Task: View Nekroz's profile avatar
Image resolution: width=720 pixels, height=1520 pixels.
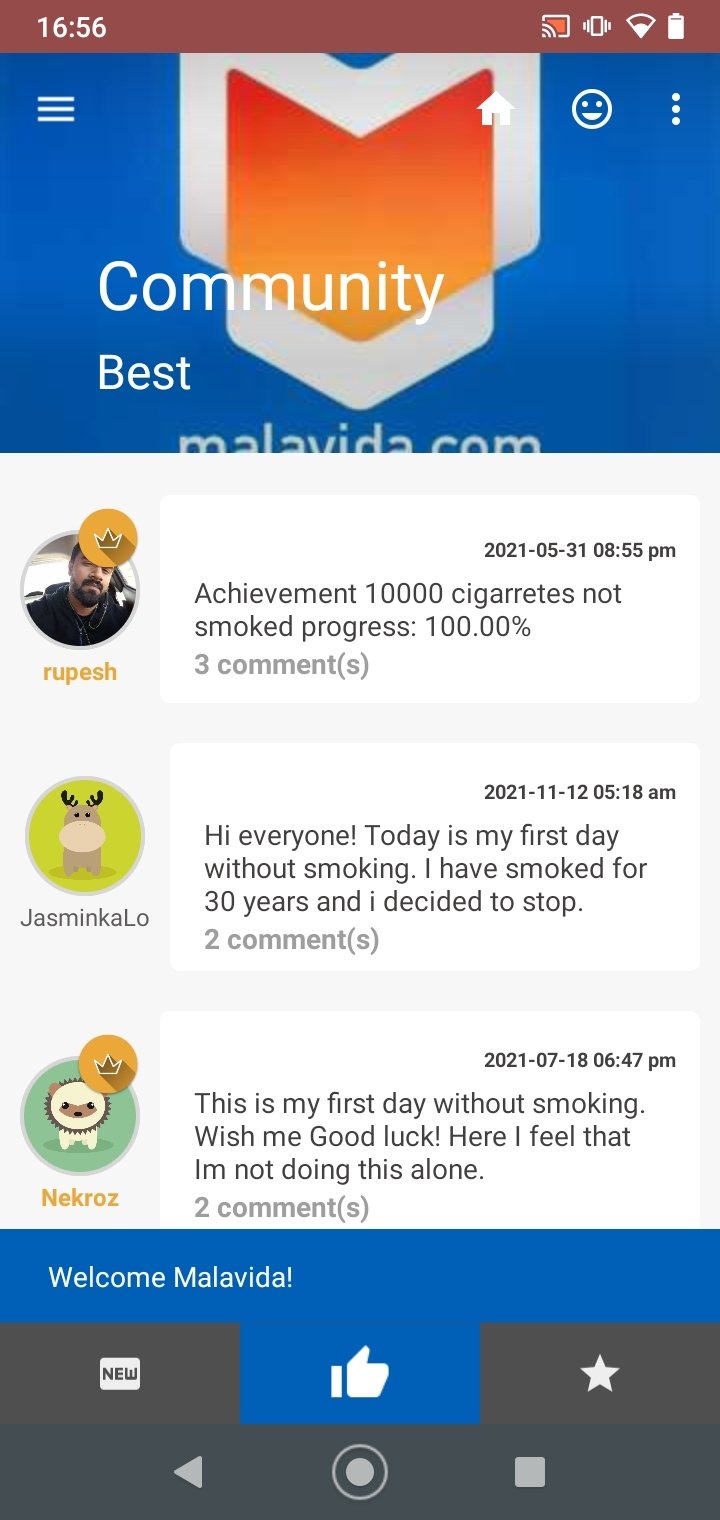Action: point(80,1116)
